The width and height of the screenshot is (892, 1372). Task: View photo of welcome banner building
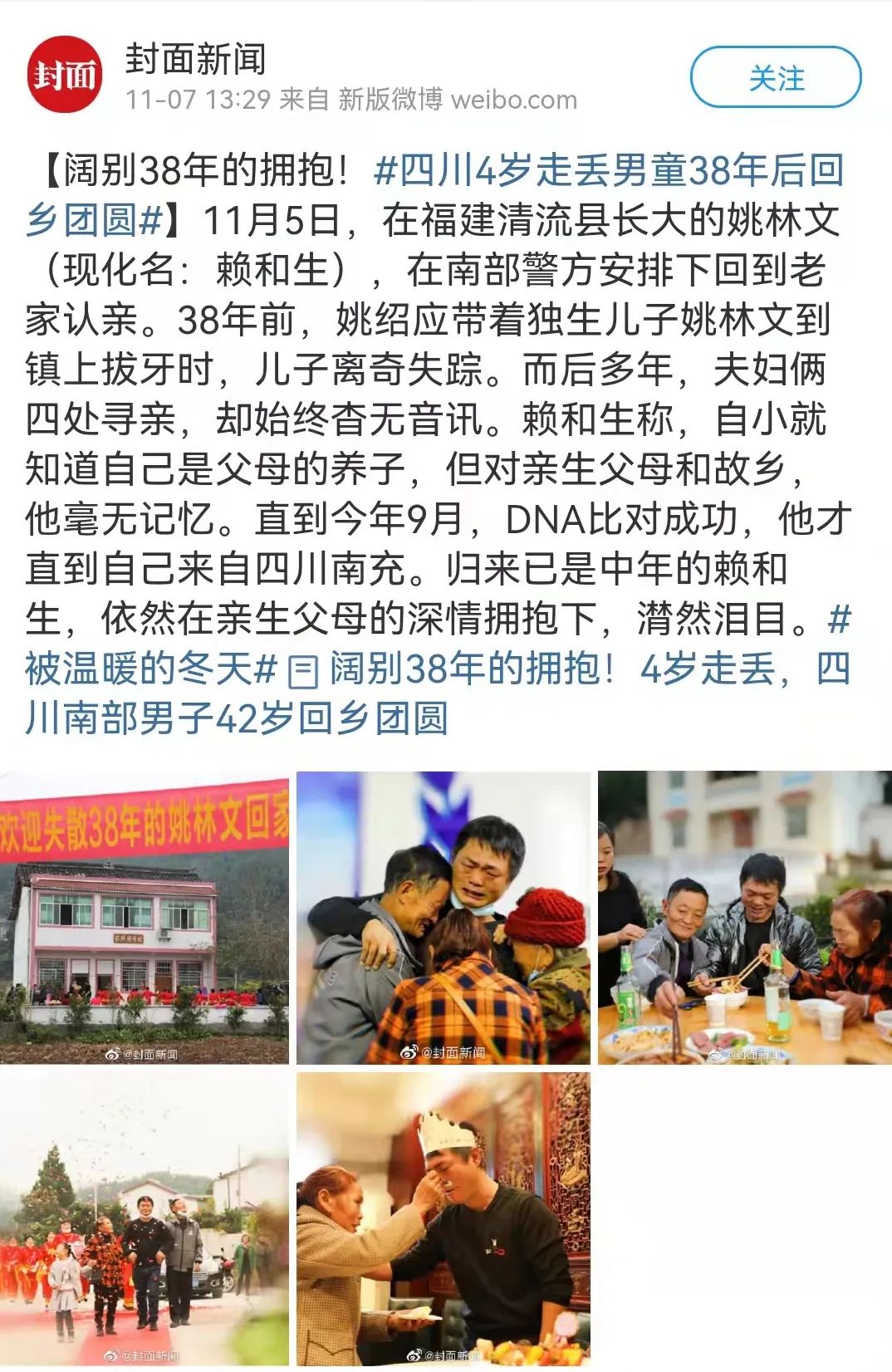tap(145, 918)
